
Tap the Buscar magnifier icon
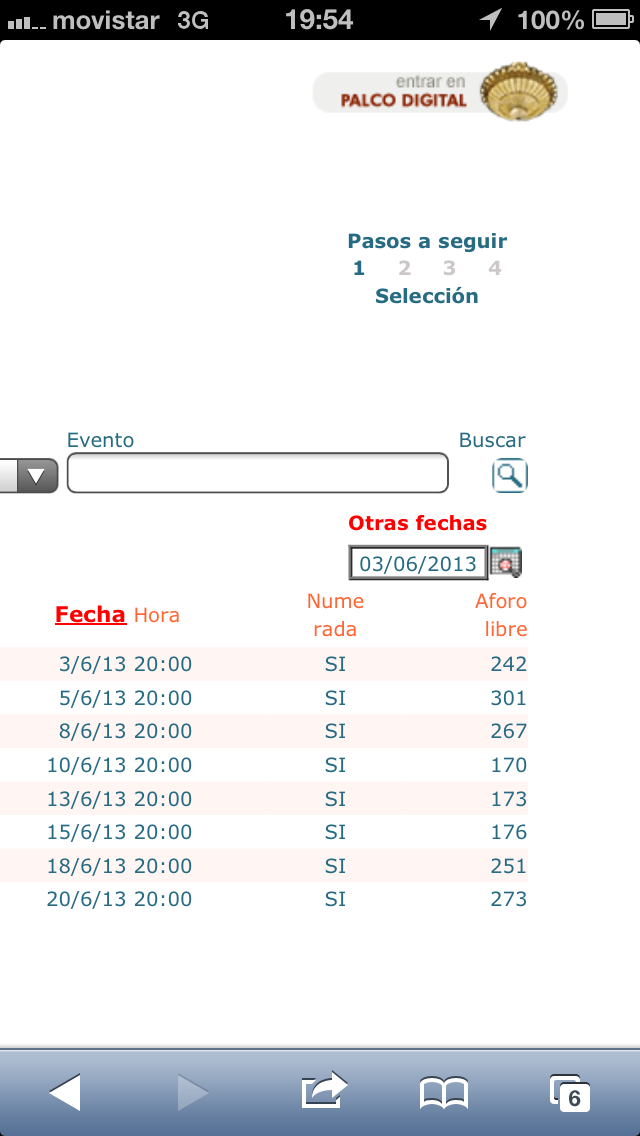[509, 475]
